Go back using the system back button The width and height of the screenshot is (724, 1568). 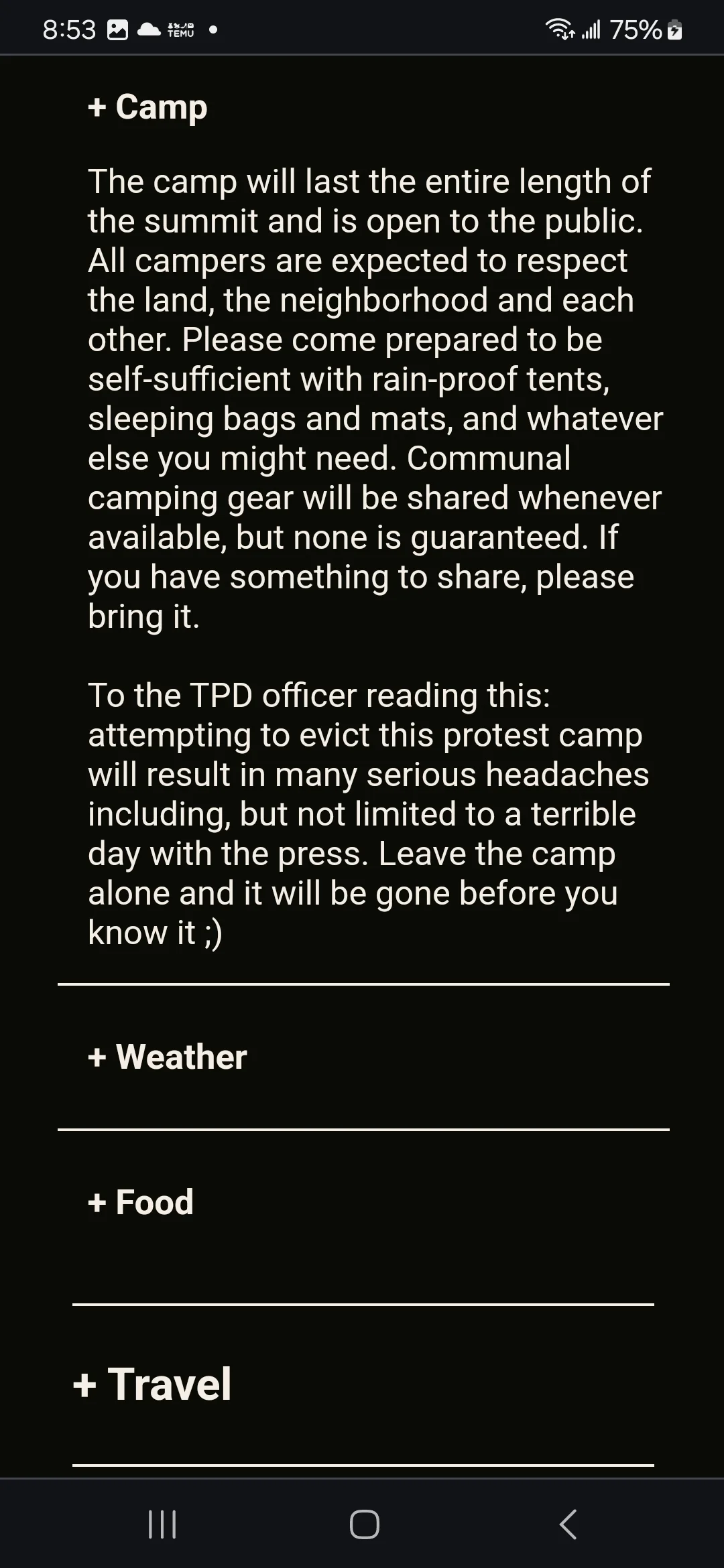(x=568, y=1524)
